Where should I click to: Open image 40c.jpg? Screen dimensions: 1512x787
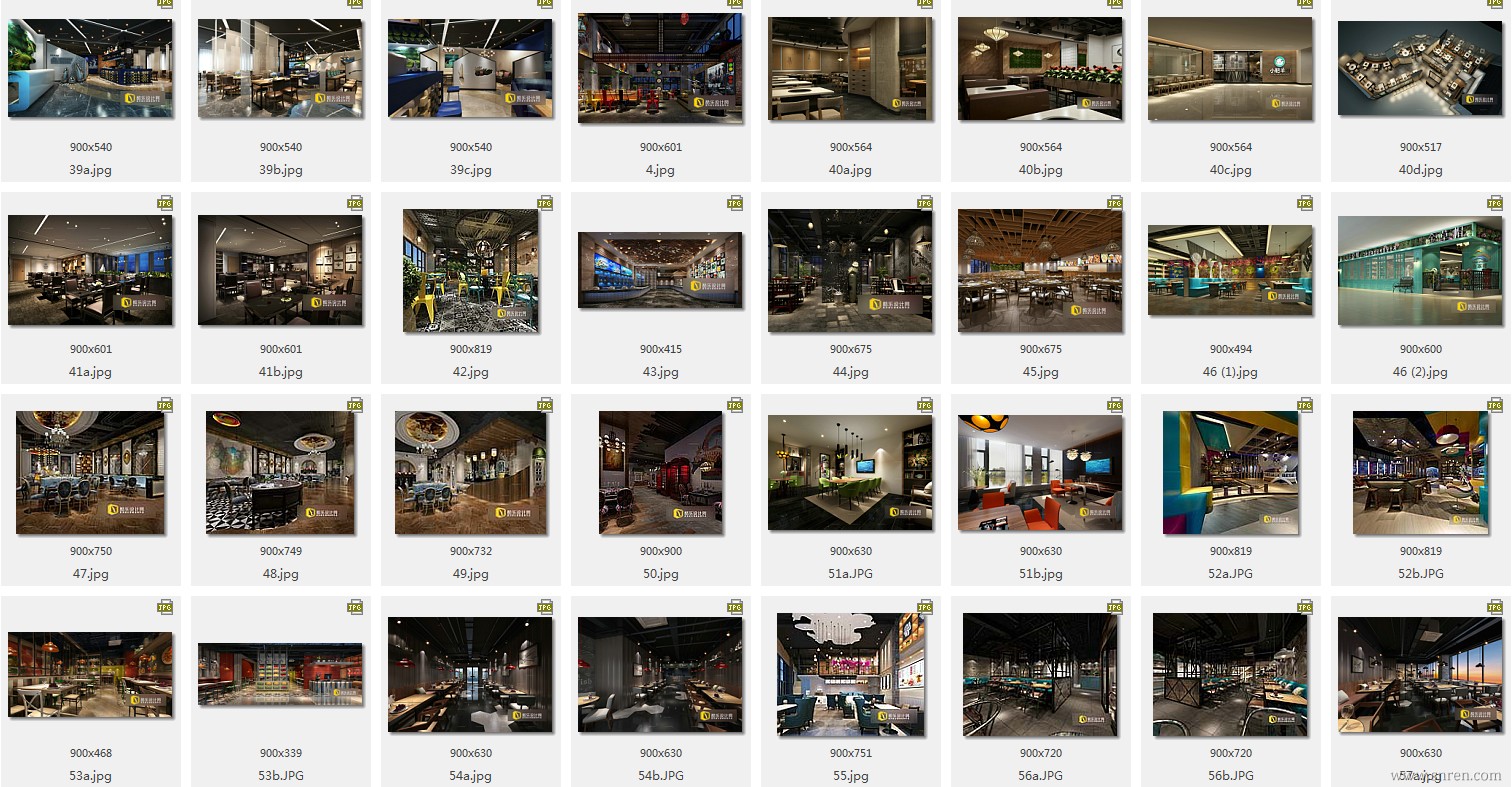[x=1230, y=68]
